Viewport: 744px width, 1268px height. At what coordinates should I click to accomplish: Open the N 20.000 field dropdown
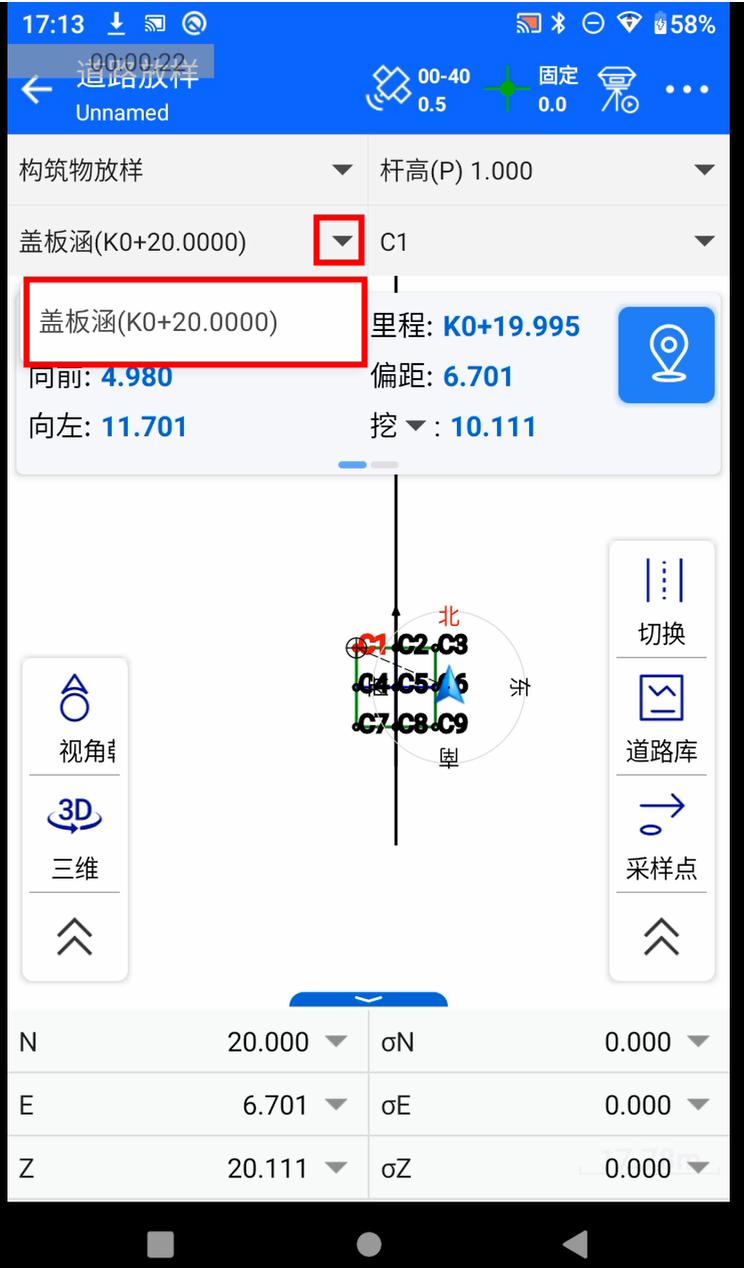click(336, 1042)
